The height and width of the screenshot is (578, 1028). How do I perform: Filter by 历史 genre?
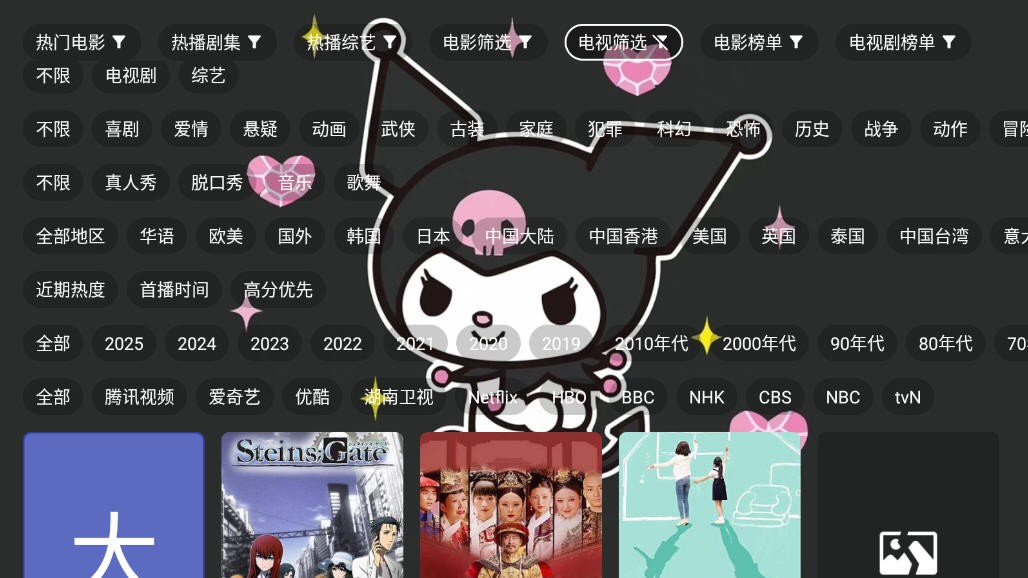pyautogui.click(x=812, y=129)
